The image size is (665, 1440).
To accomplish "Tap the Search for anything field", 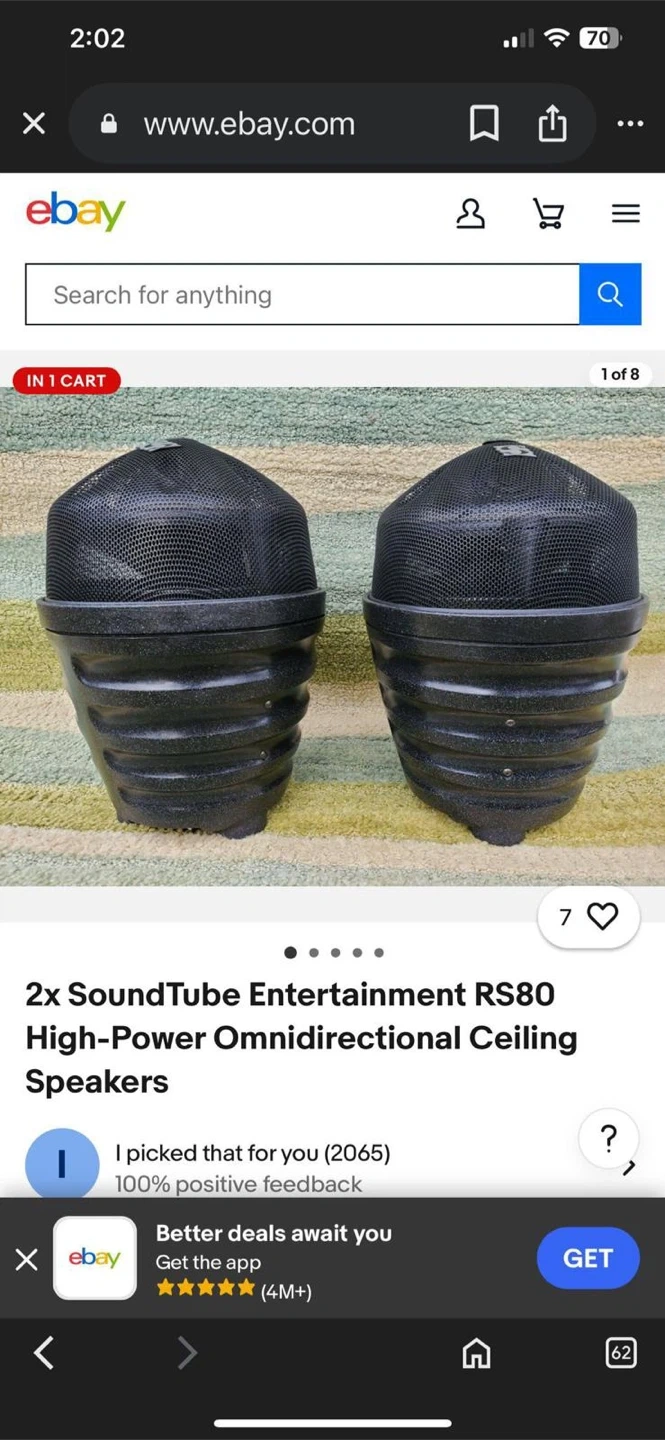I will coord(300,295).
